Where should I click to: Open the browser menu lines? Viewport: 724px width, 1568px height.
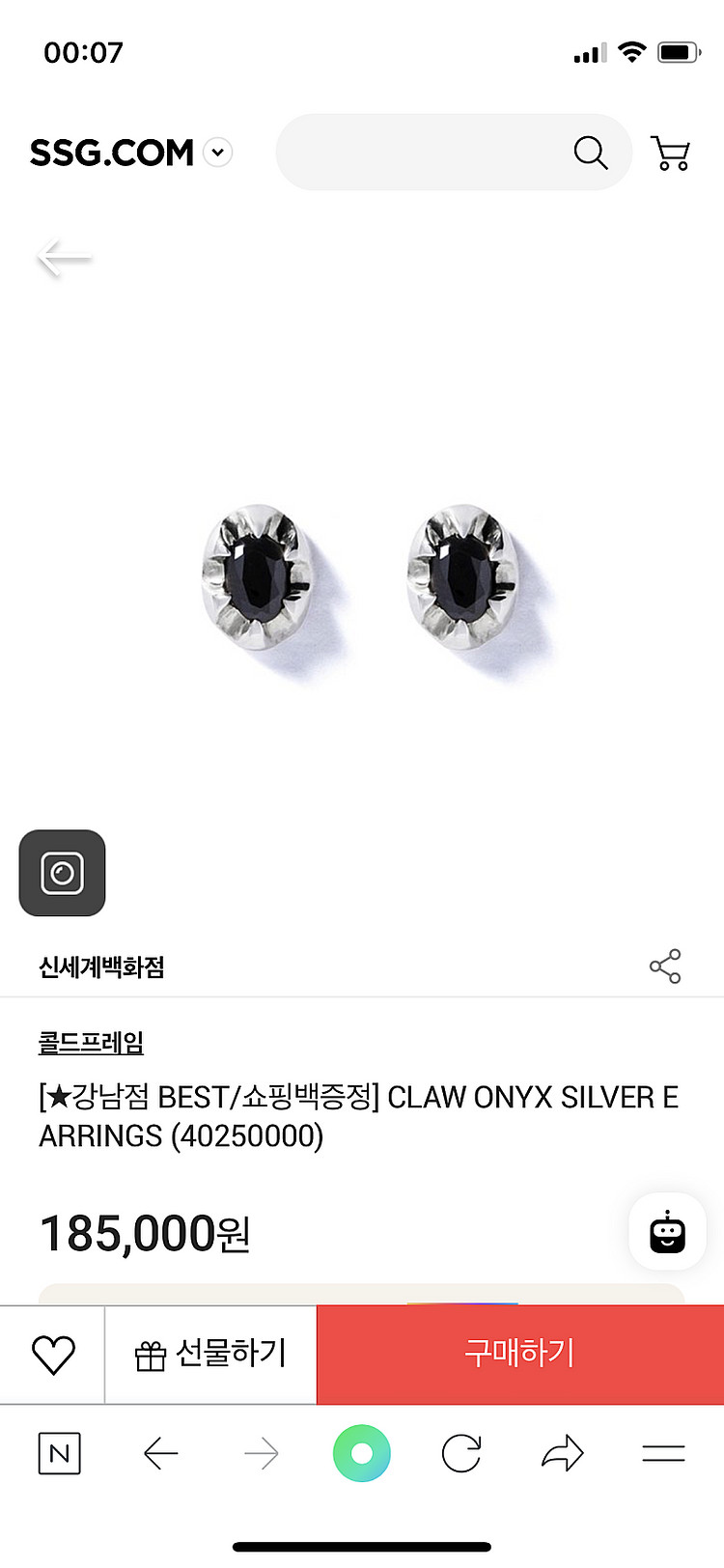tap(663, 1453)
